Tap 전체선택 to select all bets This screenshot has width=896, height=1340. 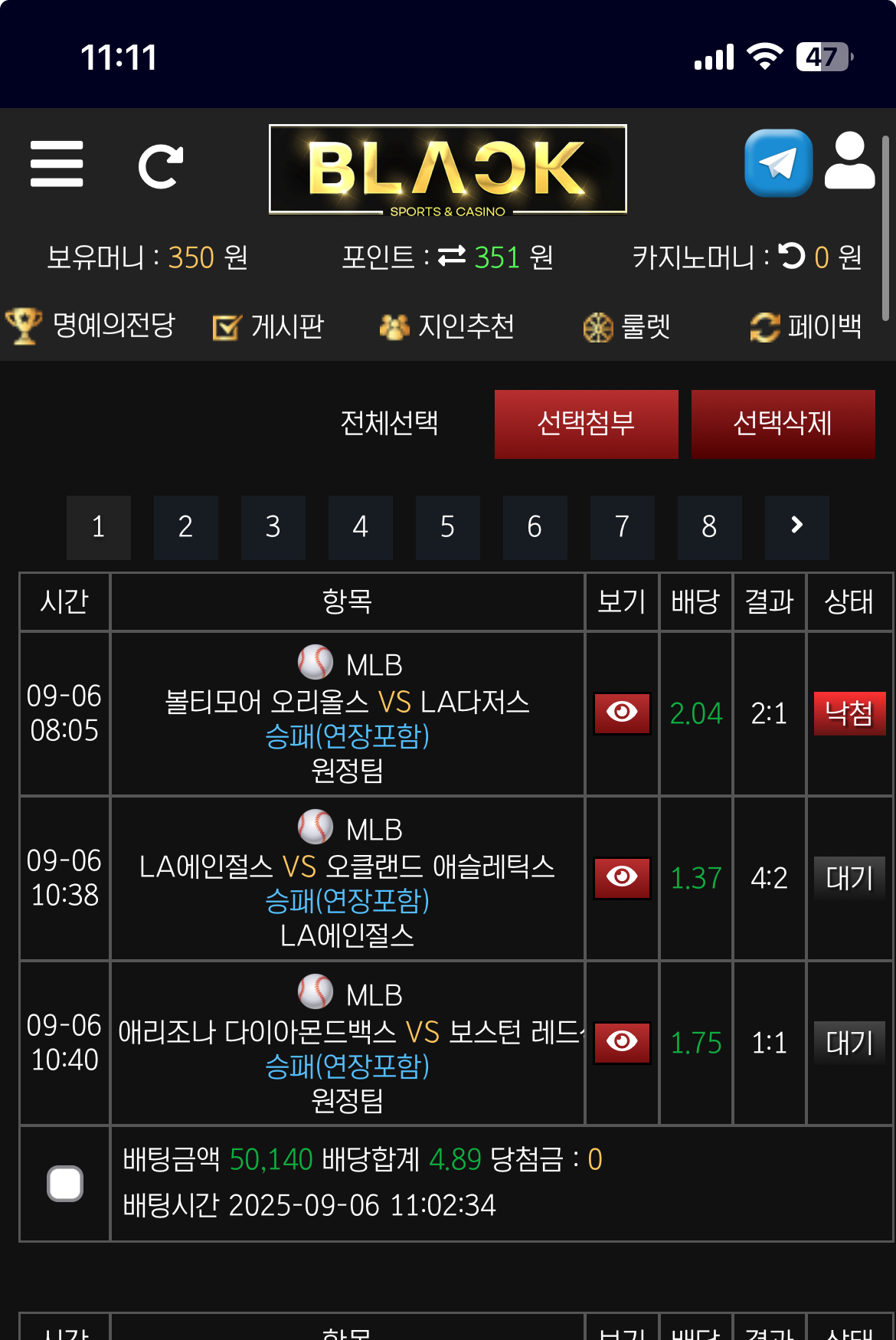[389, 423]
